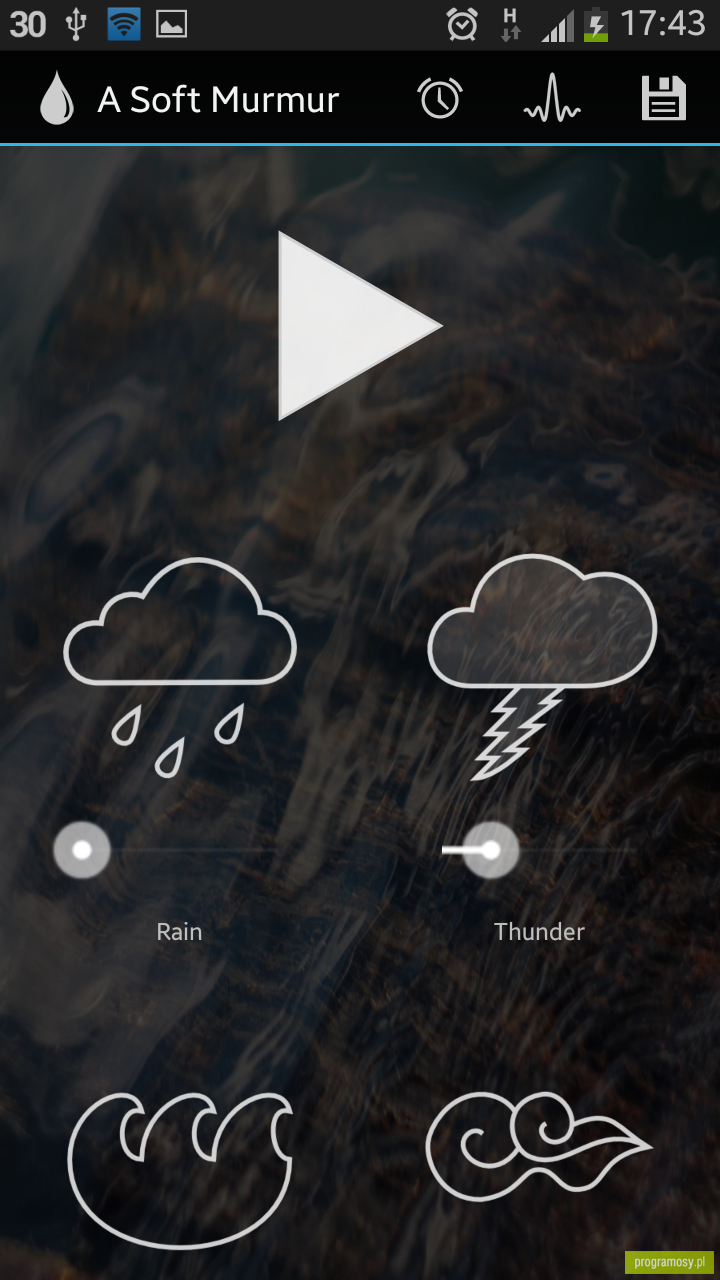
Task: Tap the A Soft Murmur app logo
Action: 57,99
